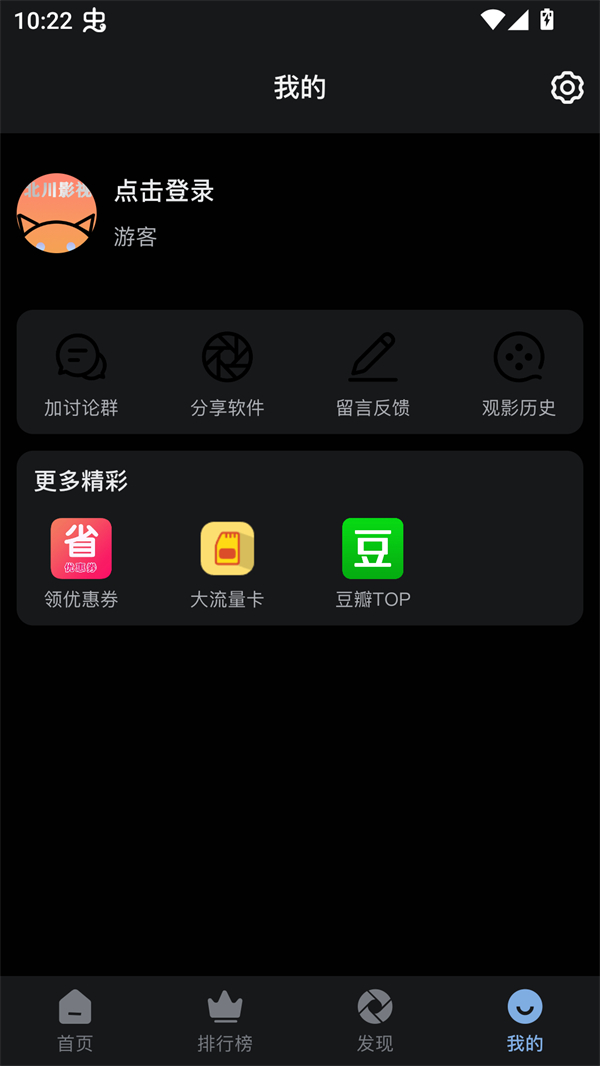Select the 我的 tab
Screen dimensions: 600x1066
point(525,1020)
